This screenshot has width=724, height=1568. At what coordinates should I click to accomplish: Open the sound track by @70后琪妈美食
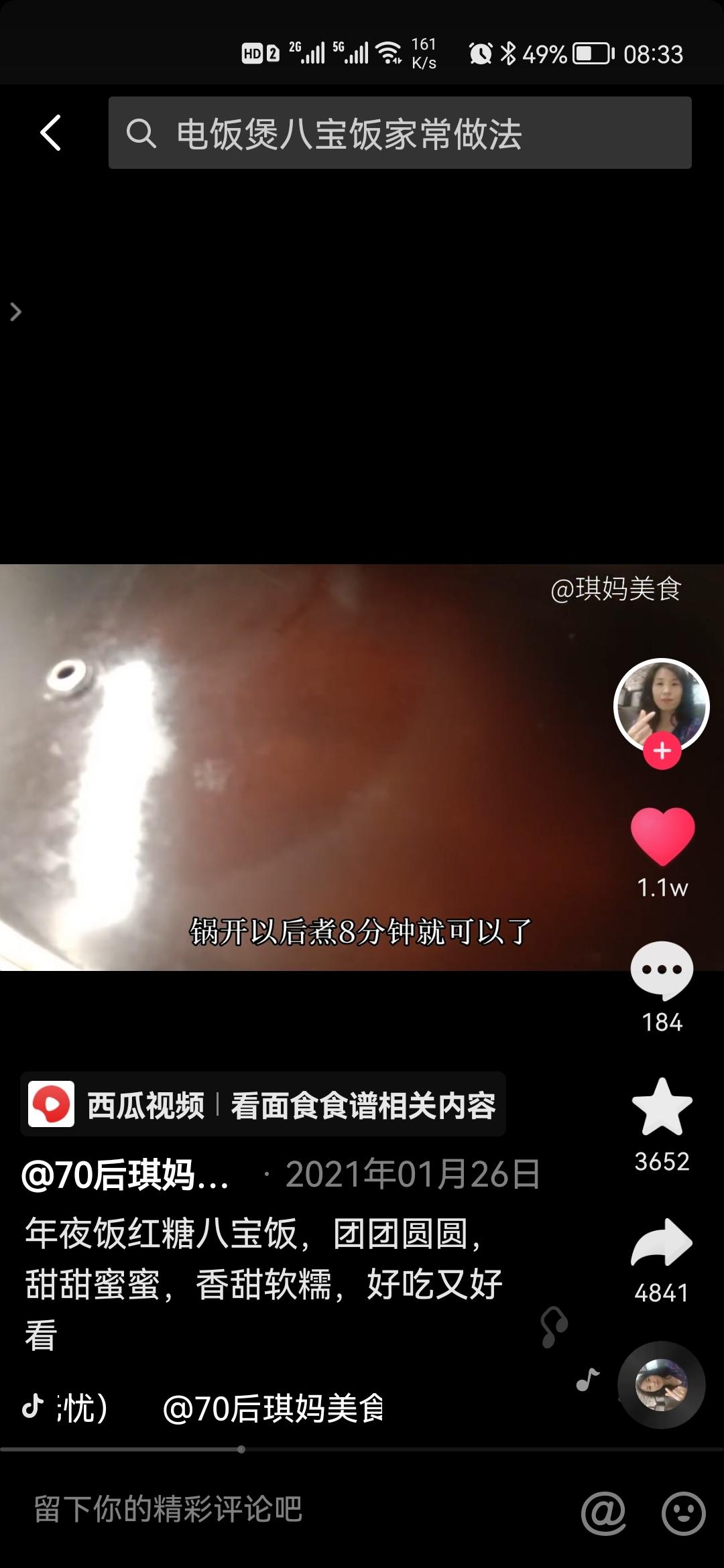coord(272,1409)
